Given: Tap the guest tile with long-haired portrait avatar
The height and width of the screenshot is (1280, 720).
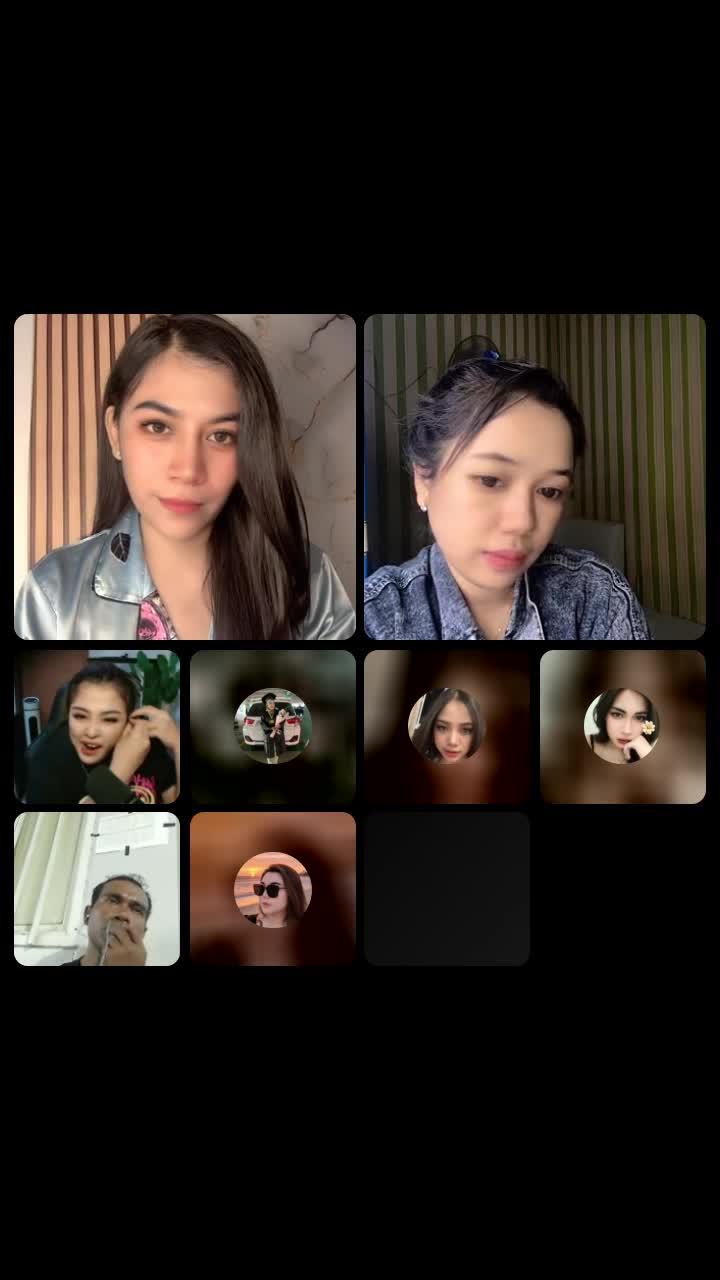Looking at the screenshot, I should [447, 727].
